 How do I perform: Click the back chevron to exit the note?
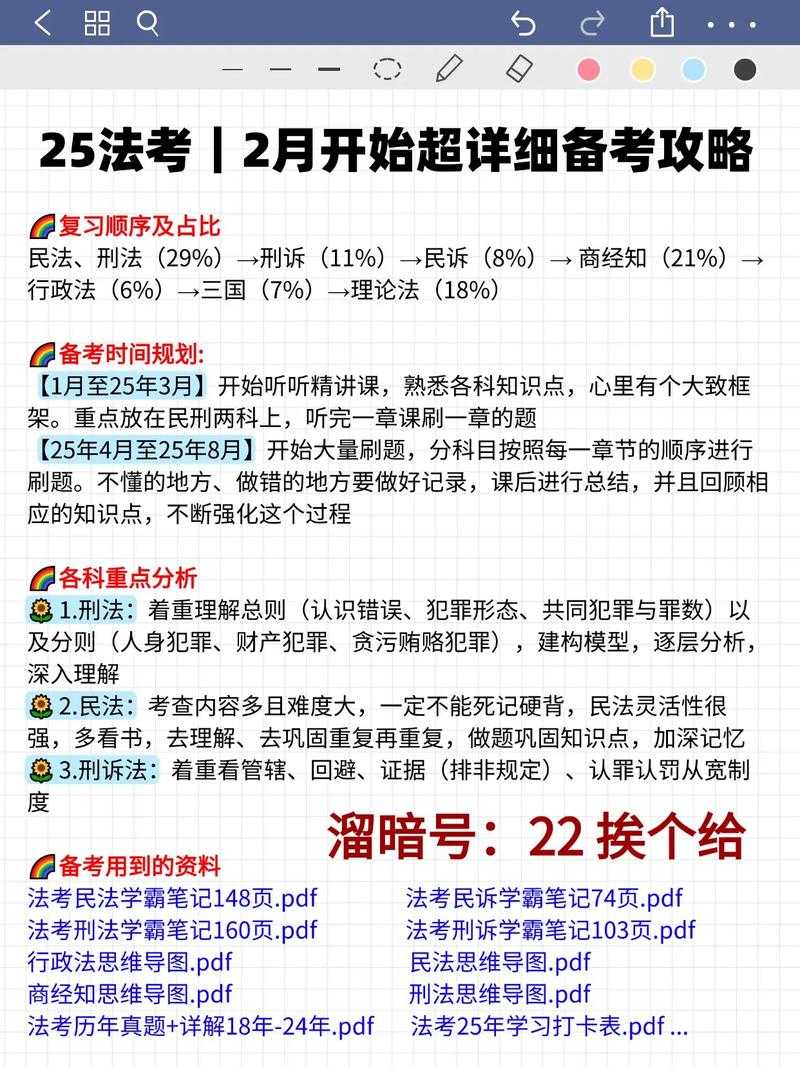tap(42, 23)
